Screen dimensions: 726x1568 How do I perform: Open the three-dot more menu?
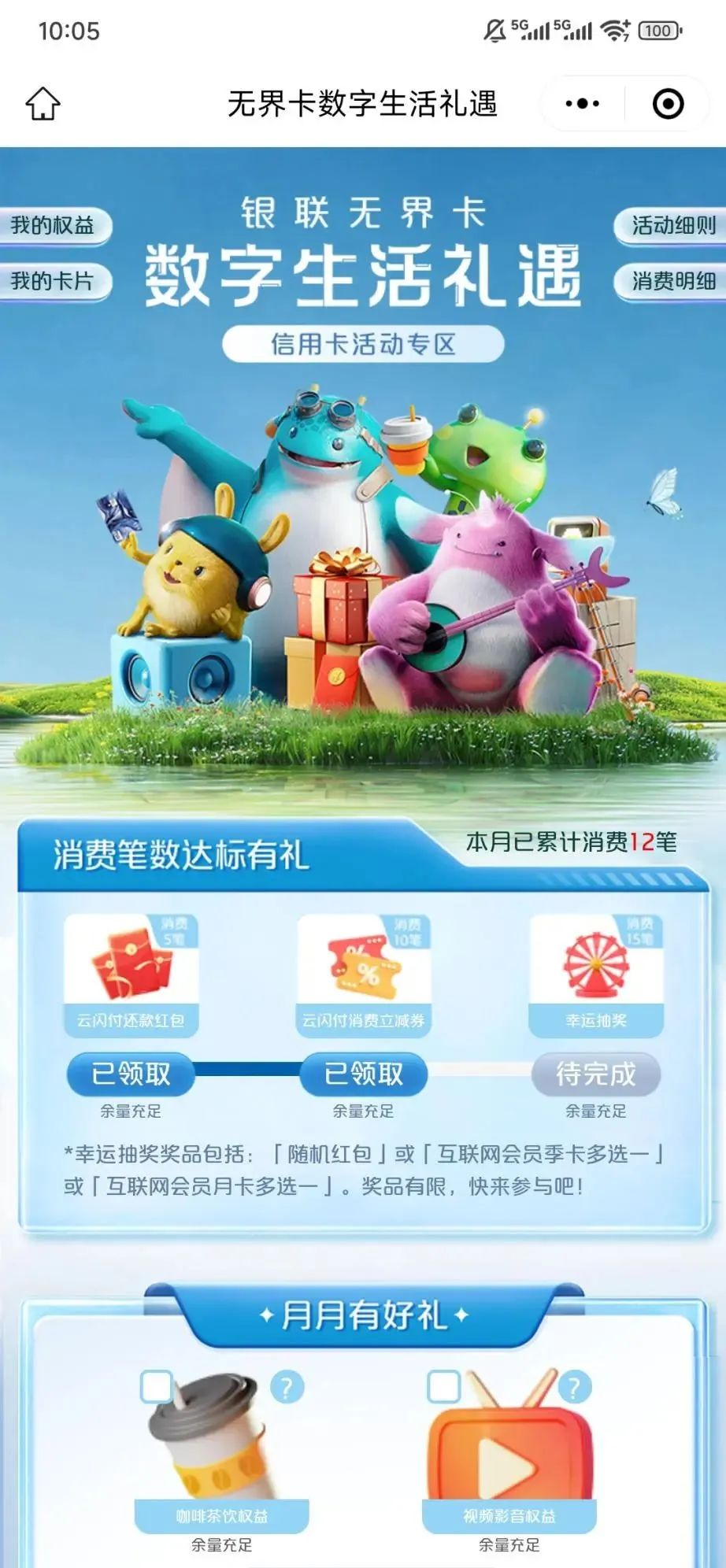click(582, 103)
